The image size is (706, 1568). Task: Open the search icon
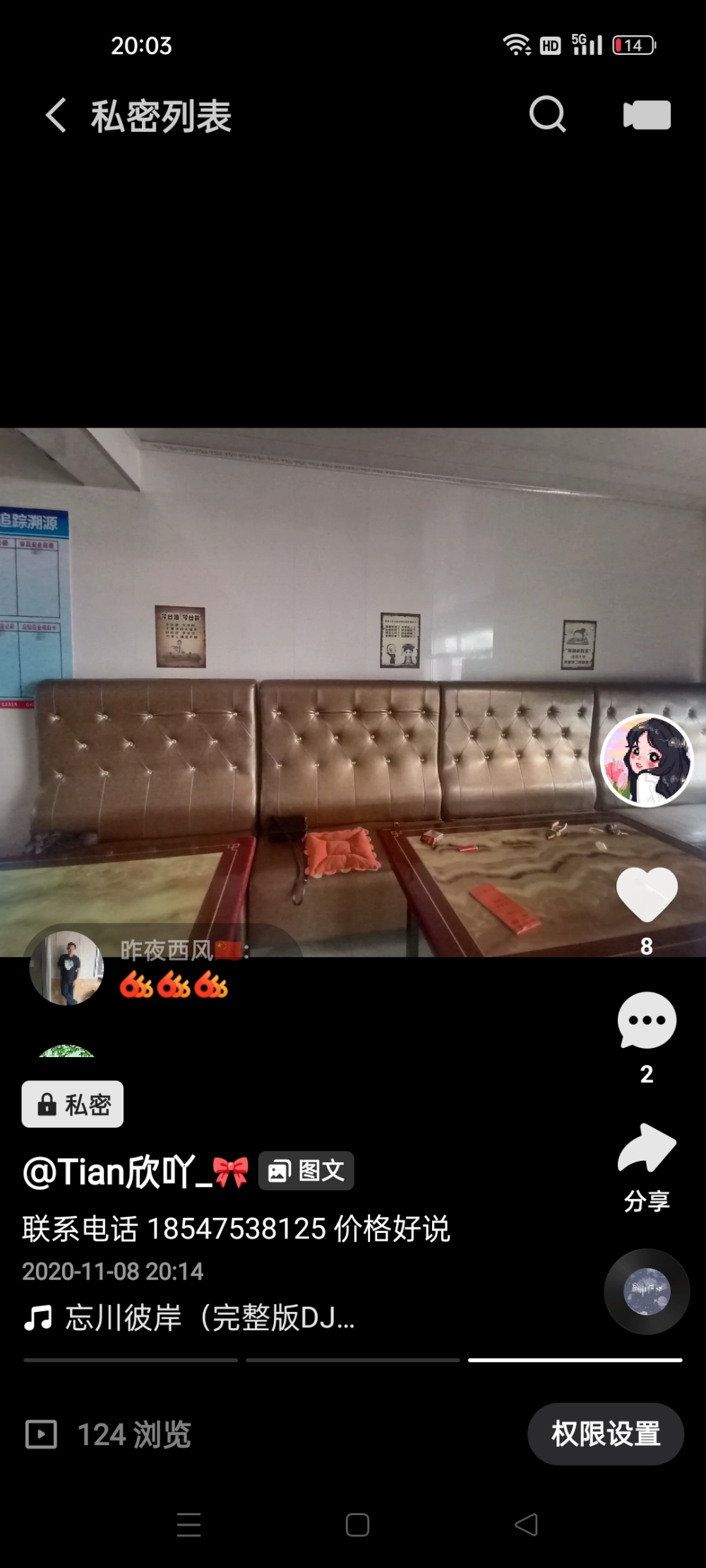[x=548, y=114]
